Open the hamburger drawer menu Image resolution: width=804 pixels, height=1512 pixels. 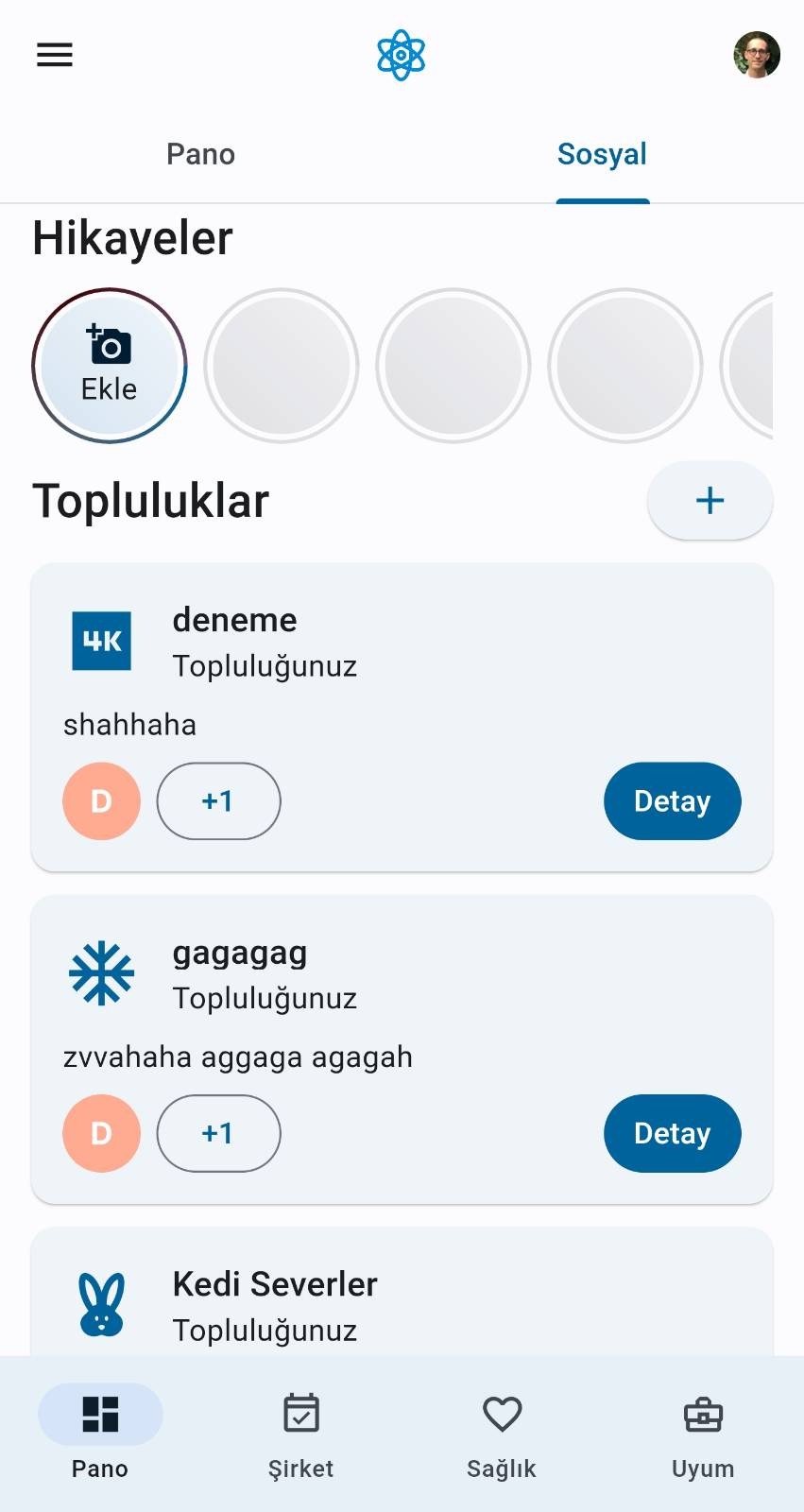55,55
